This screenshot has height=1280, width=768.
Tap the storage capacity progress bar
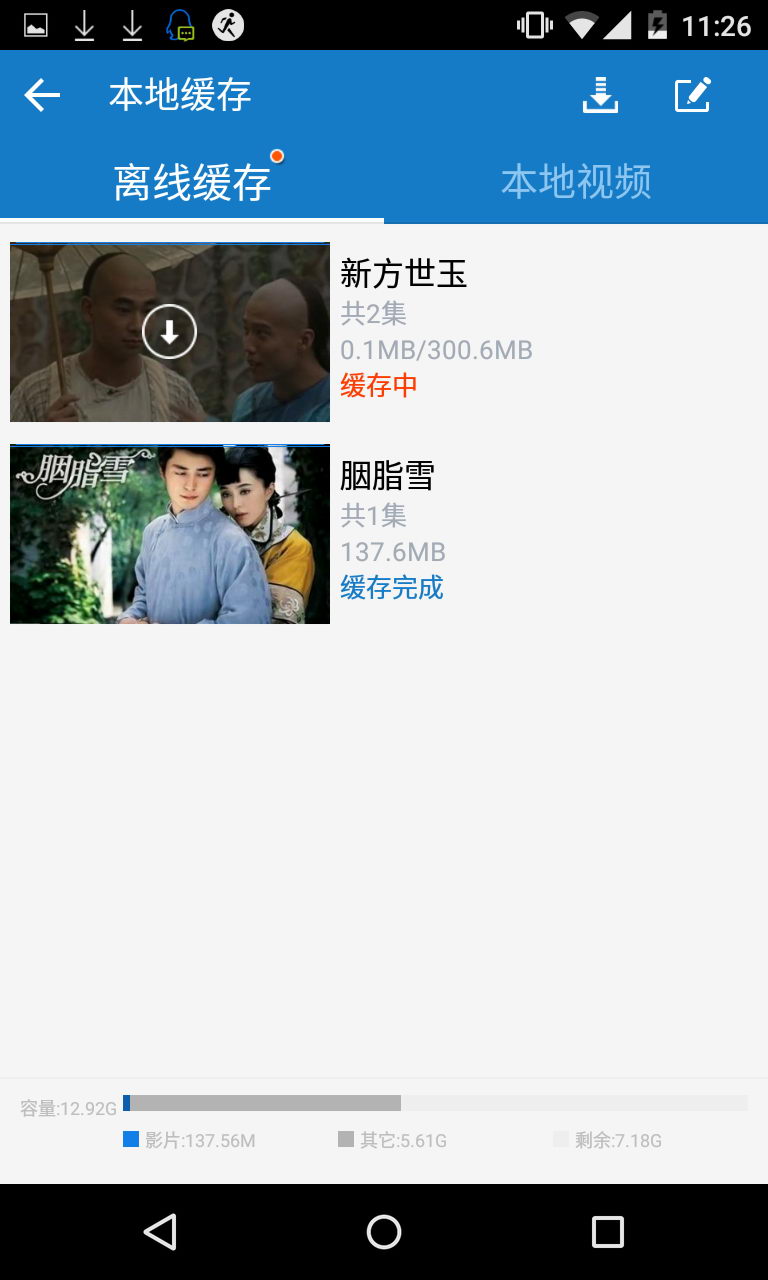click(435, 1103)
